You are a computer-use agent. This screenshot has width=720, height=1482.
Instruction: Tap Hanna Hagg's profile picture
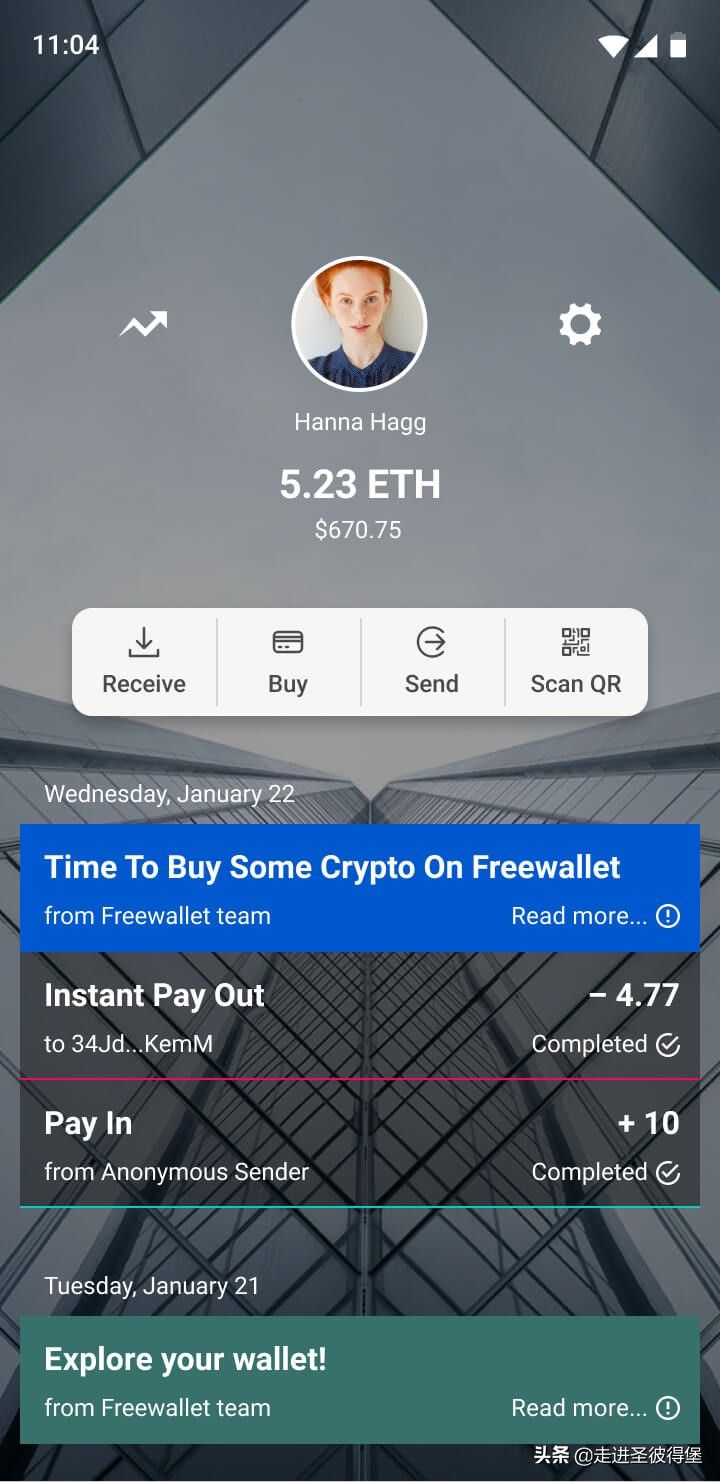click(359, 324)
